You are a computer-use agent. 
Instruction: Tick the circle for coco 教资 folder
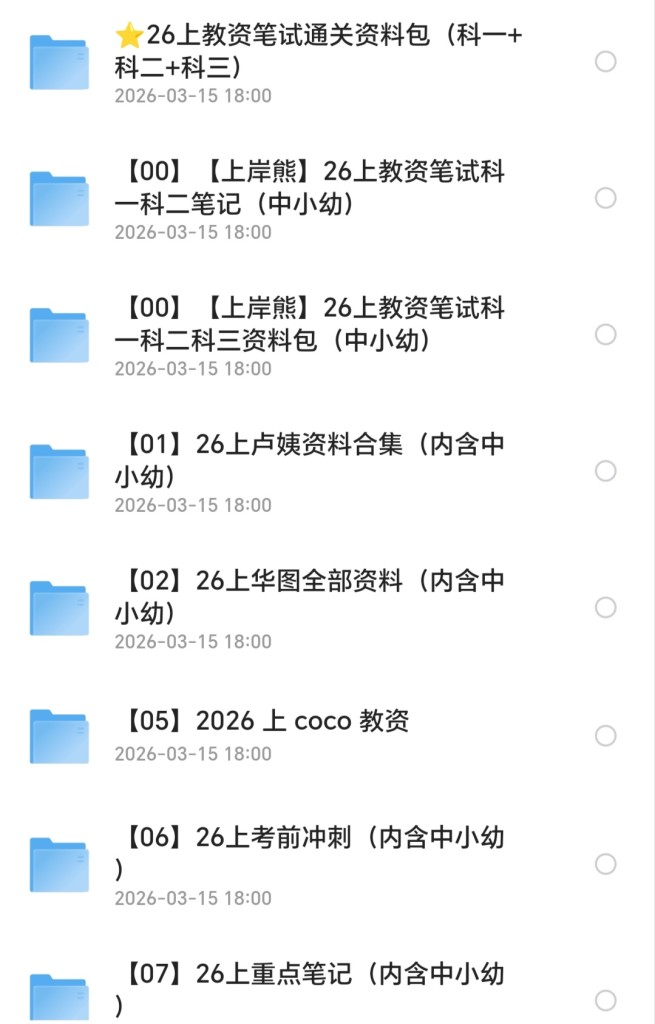pyautogui.click(x=605, y=735)
